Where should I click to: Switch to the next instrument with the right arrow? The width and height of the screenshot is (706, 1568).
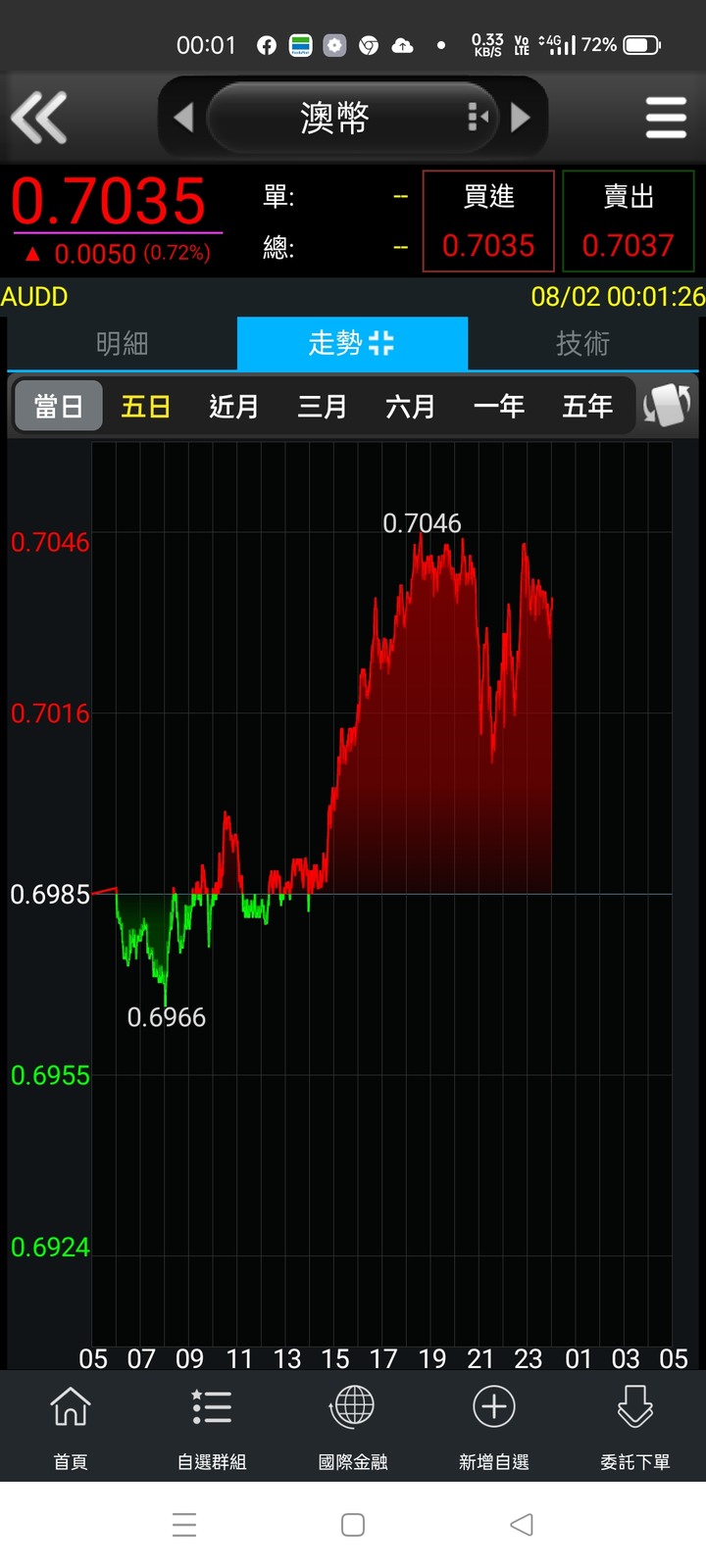pos(522,118)
